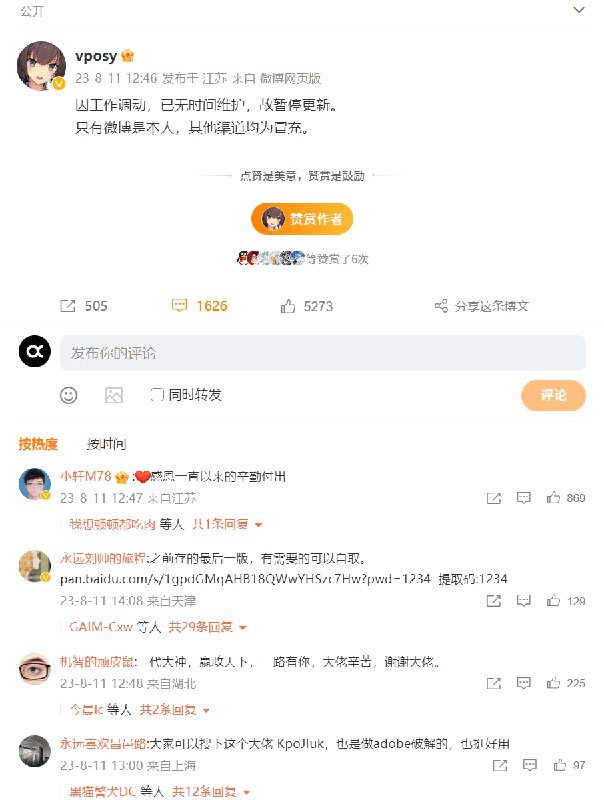Submit with the orange 评论 button
604x800 pixels.
click(x=552, y=395)
